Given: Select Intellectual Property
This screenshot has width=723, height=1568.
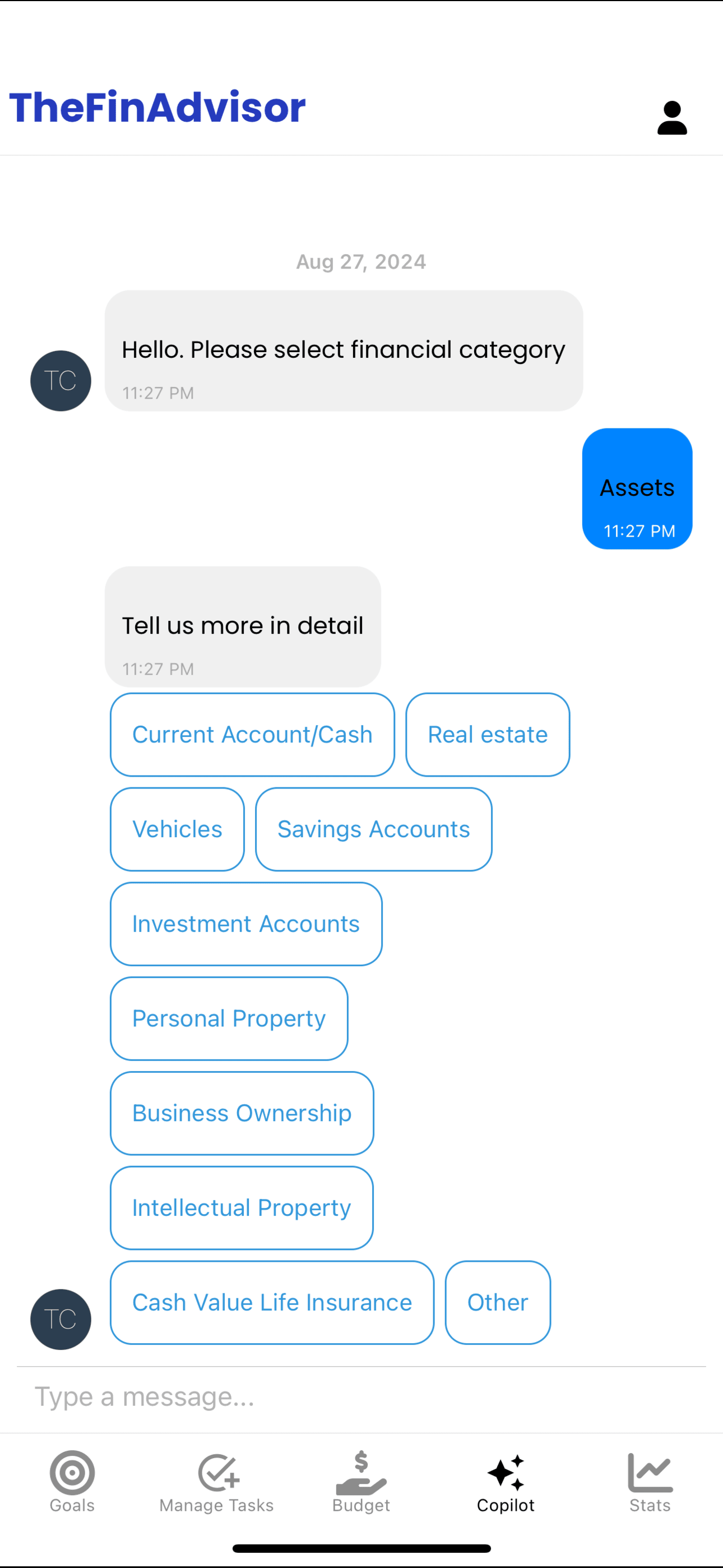Looking at the screenshot, I should point(241,1207).
